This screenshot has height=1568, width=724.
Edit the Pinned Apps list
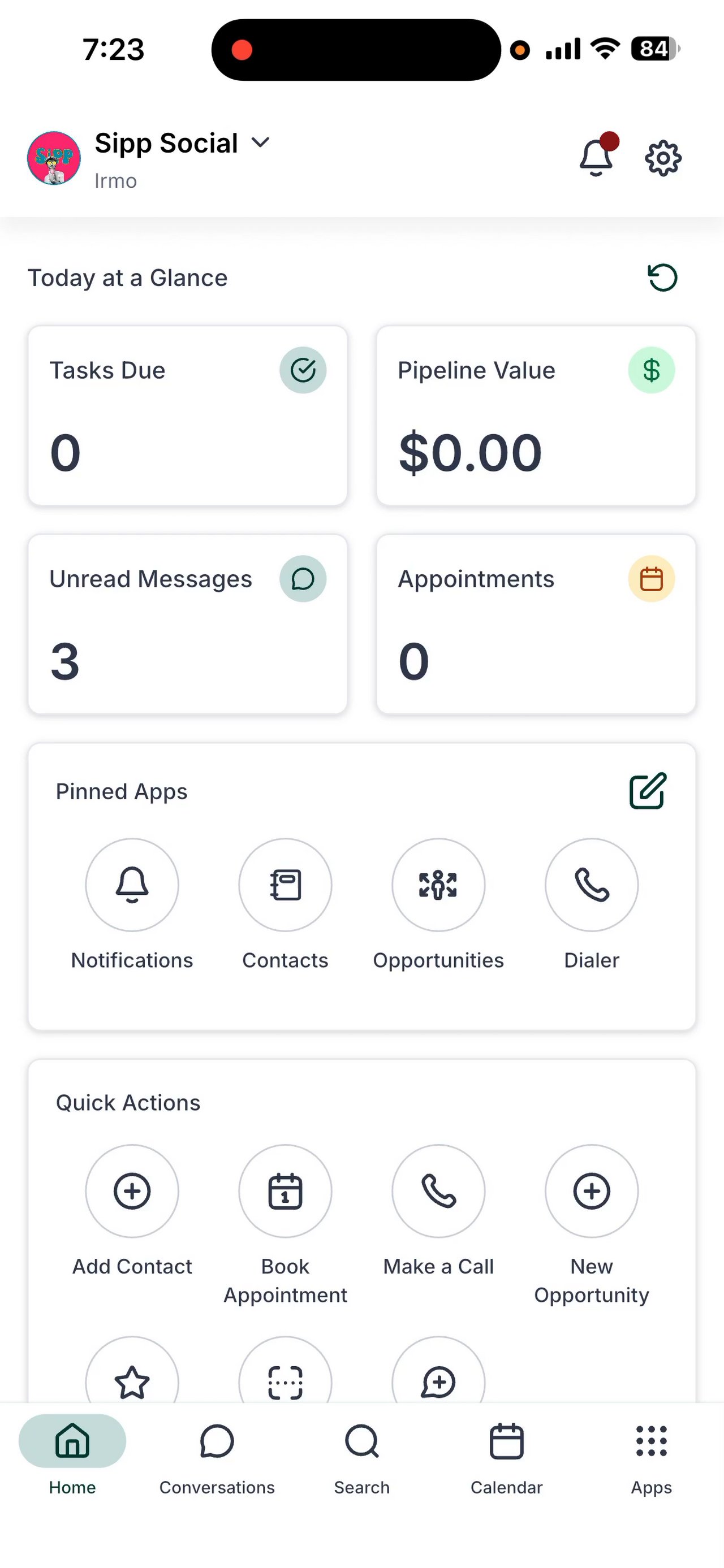tap(647, 791)
